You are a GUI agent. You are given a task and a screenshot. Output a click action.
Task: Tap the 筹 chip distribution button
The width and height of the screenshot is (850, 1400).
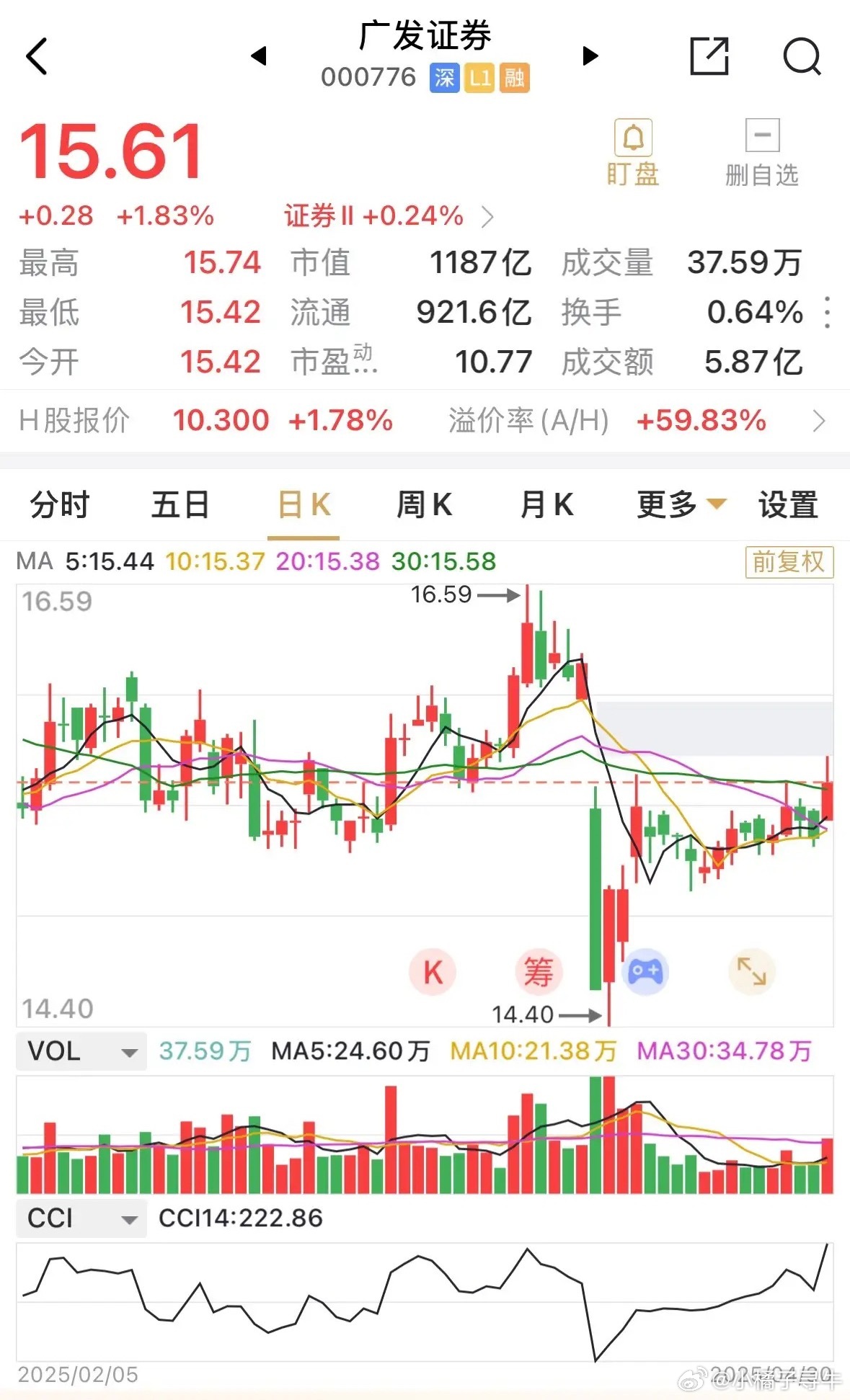[x=539, y=972]
